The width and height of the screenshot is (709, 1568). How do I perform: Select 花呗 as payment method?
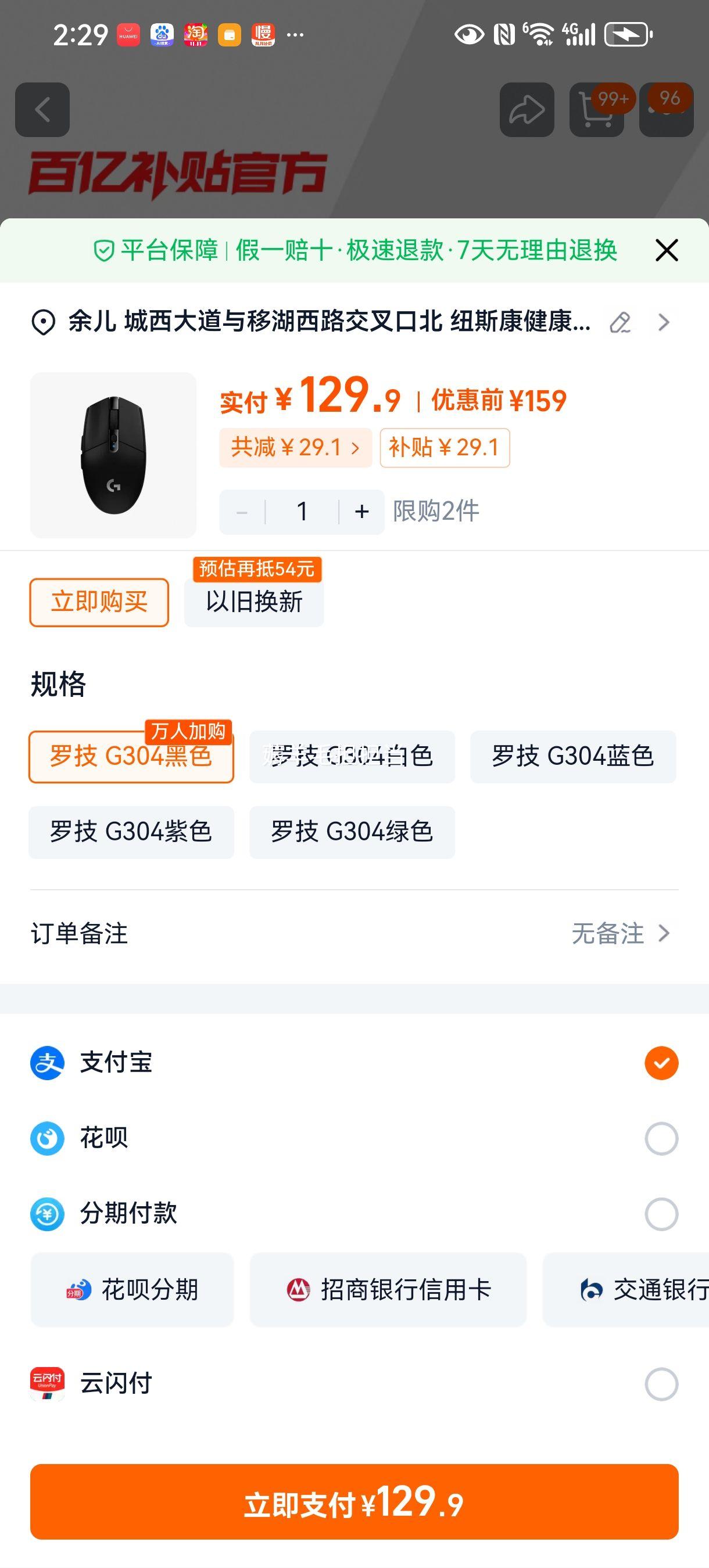point(661,1137)
